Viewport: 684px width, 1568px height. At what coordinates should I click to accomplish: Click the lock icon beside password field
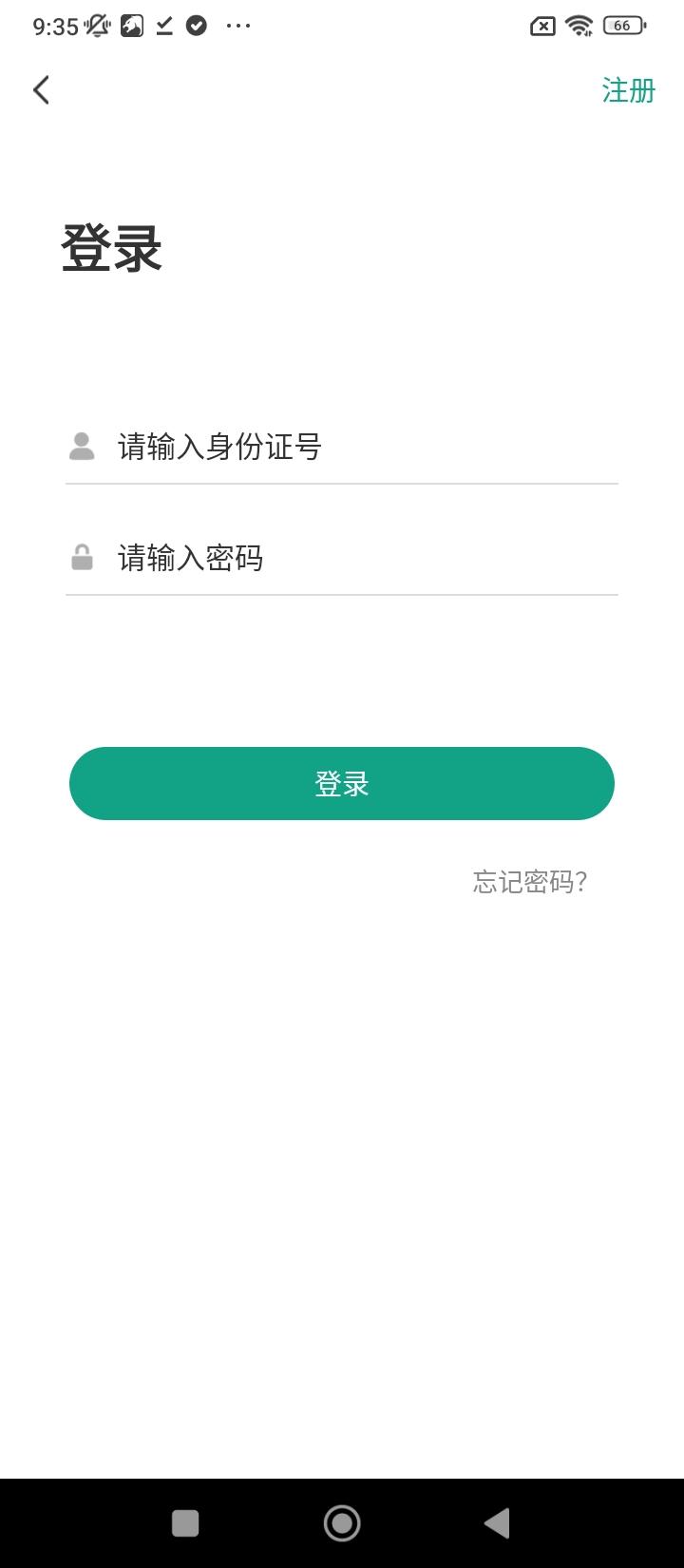click(x=83, y=556)
